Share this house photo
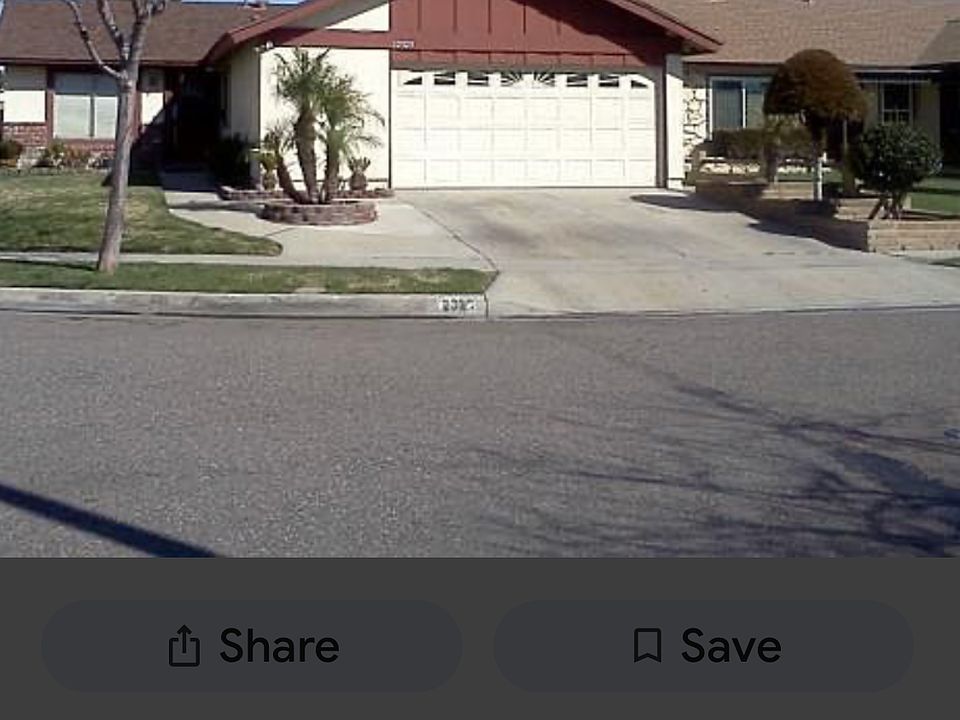Viewport: 960px width, 720px height. click(252, 646)
